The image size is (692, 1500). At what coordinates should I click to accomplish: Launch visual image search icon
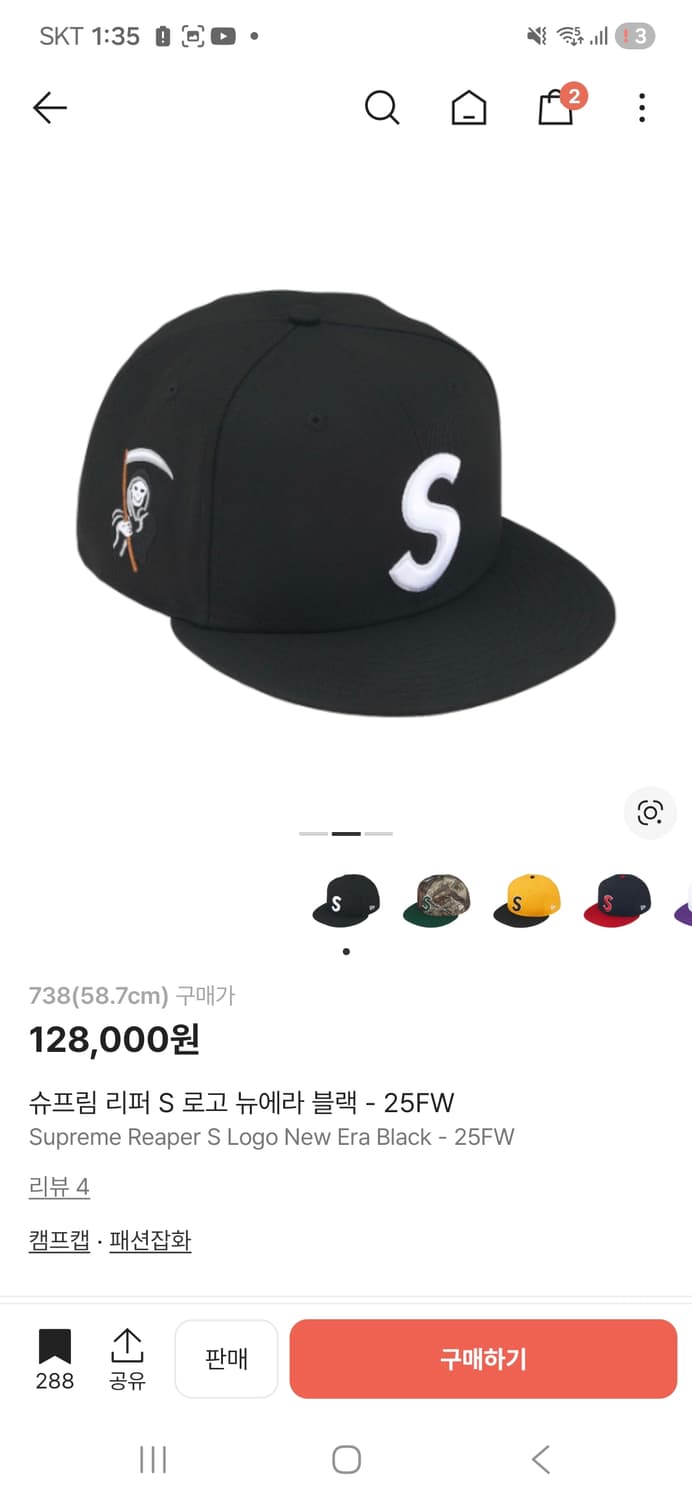coord(650,813)
